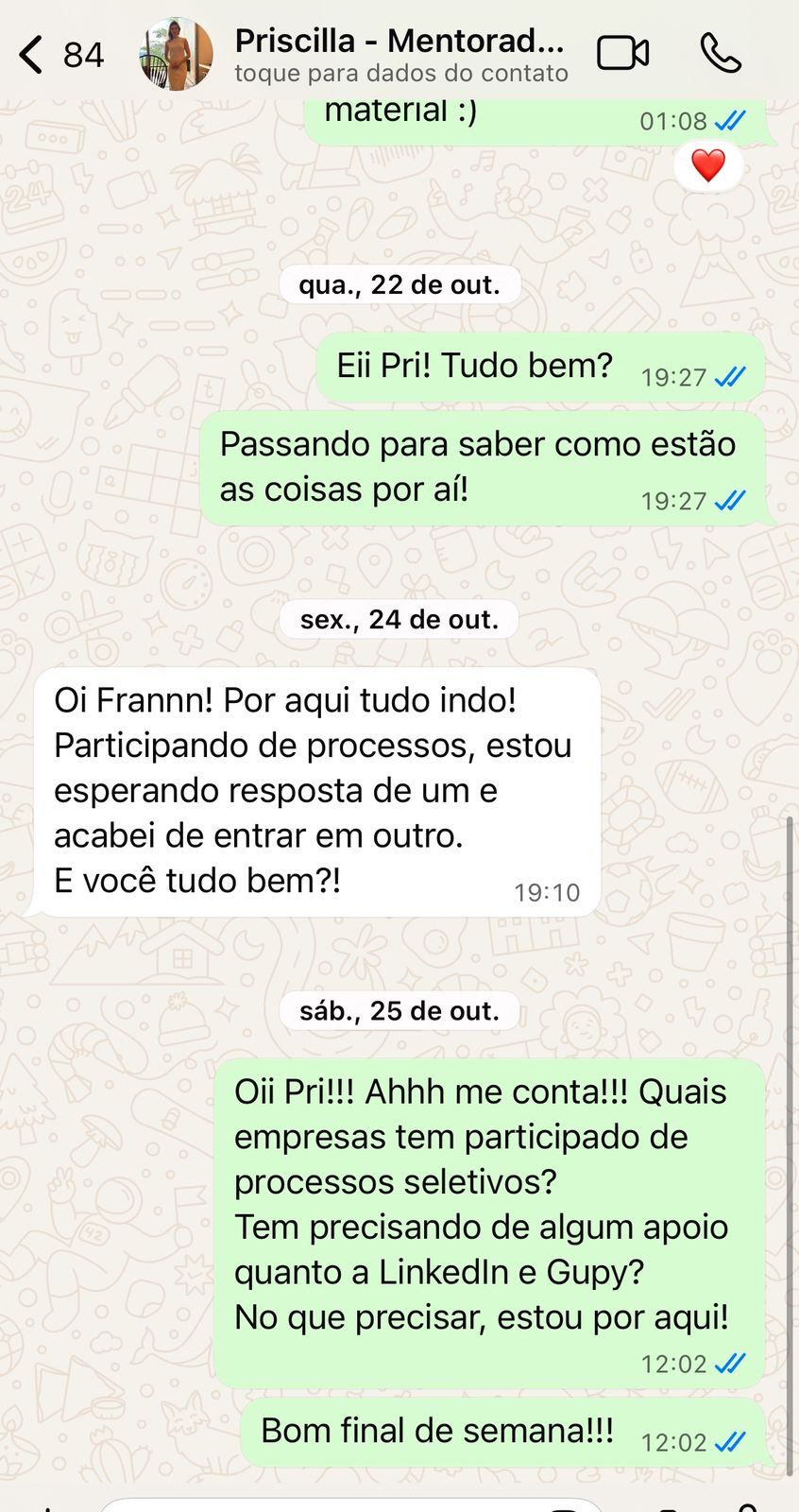
Task: Tap the timestamp 19:10 on Priscilla's message
Action: click(x=549, y=889)
